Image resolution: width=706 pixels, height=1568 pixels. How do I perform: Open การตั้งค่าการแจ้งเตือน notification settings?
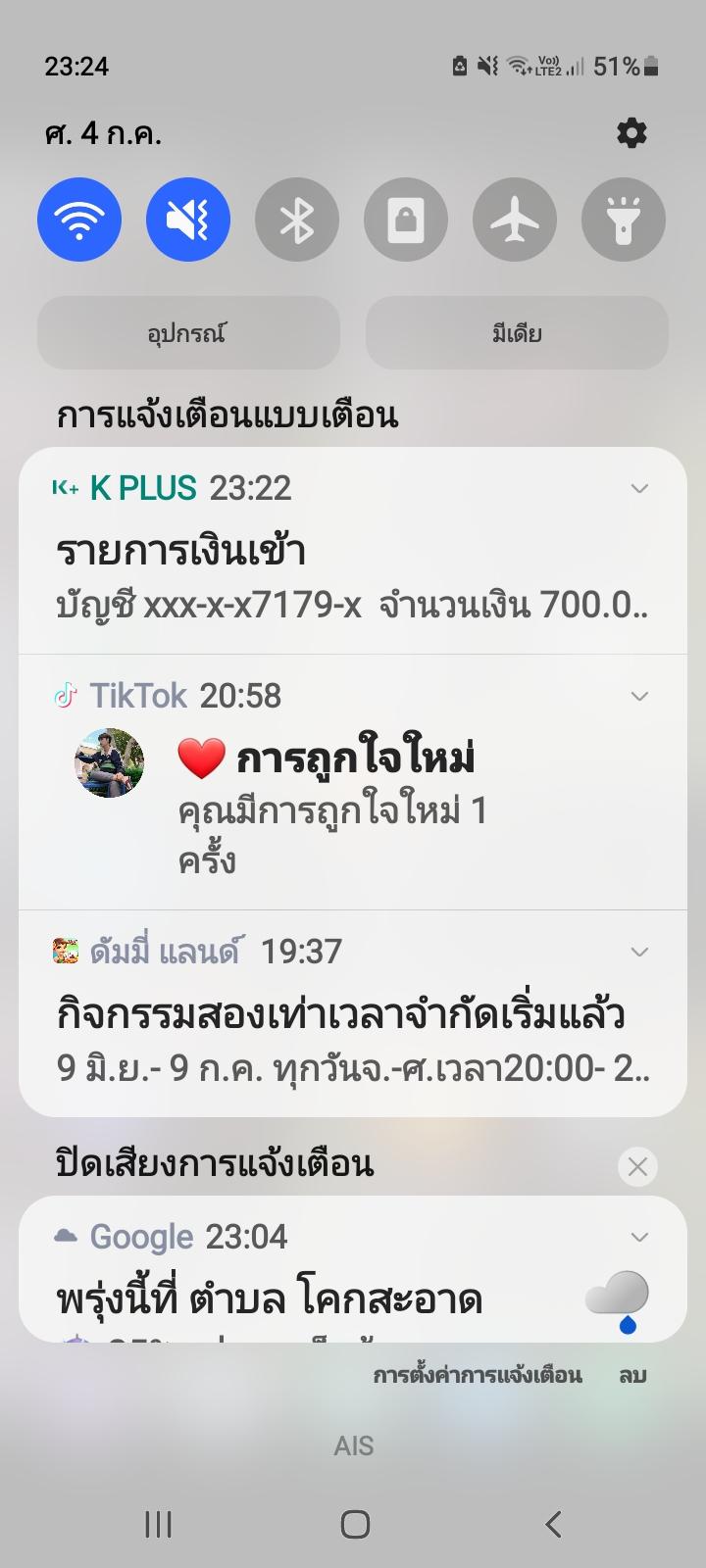pos(478,1375)
